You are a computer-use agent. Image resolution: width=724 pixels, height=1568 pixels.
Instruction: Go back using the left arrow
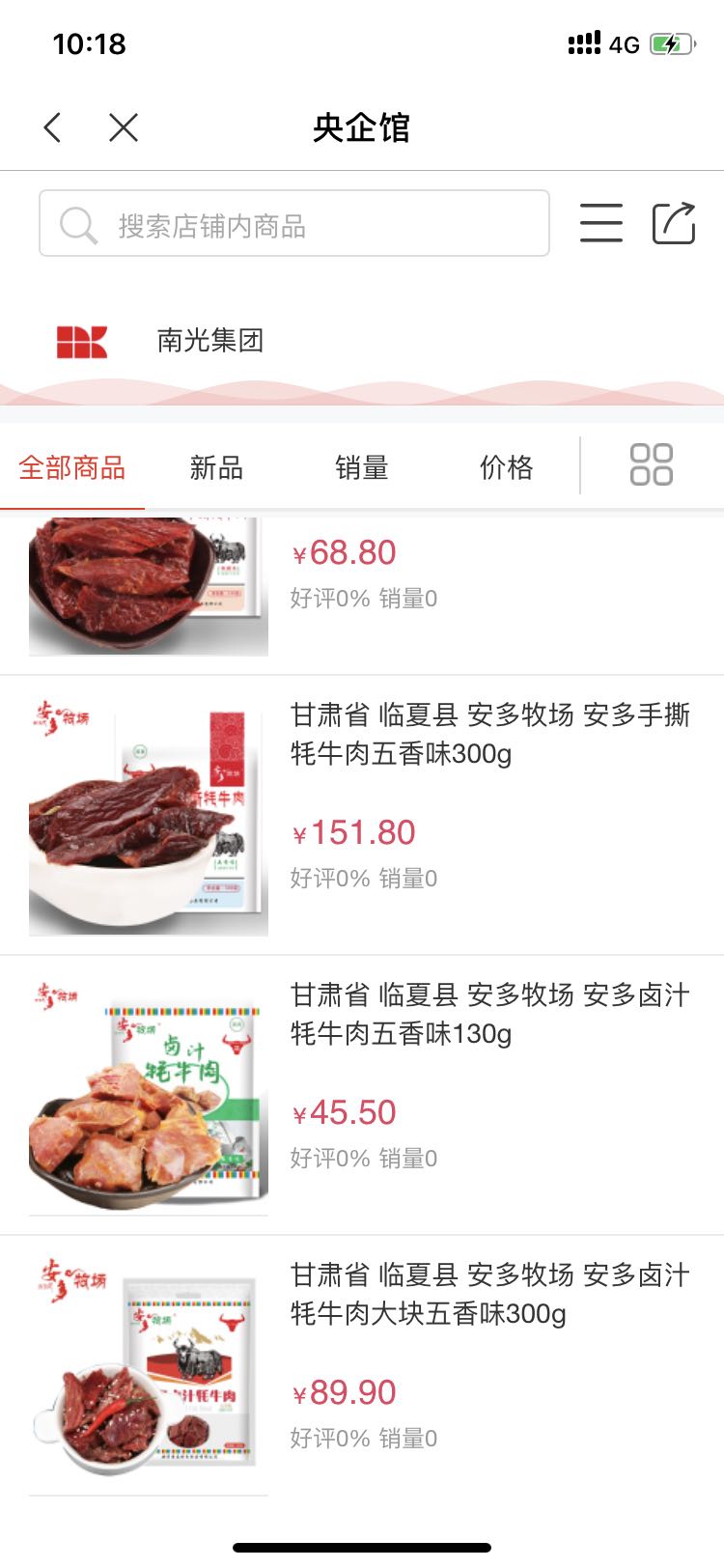(x=53, y=127)
